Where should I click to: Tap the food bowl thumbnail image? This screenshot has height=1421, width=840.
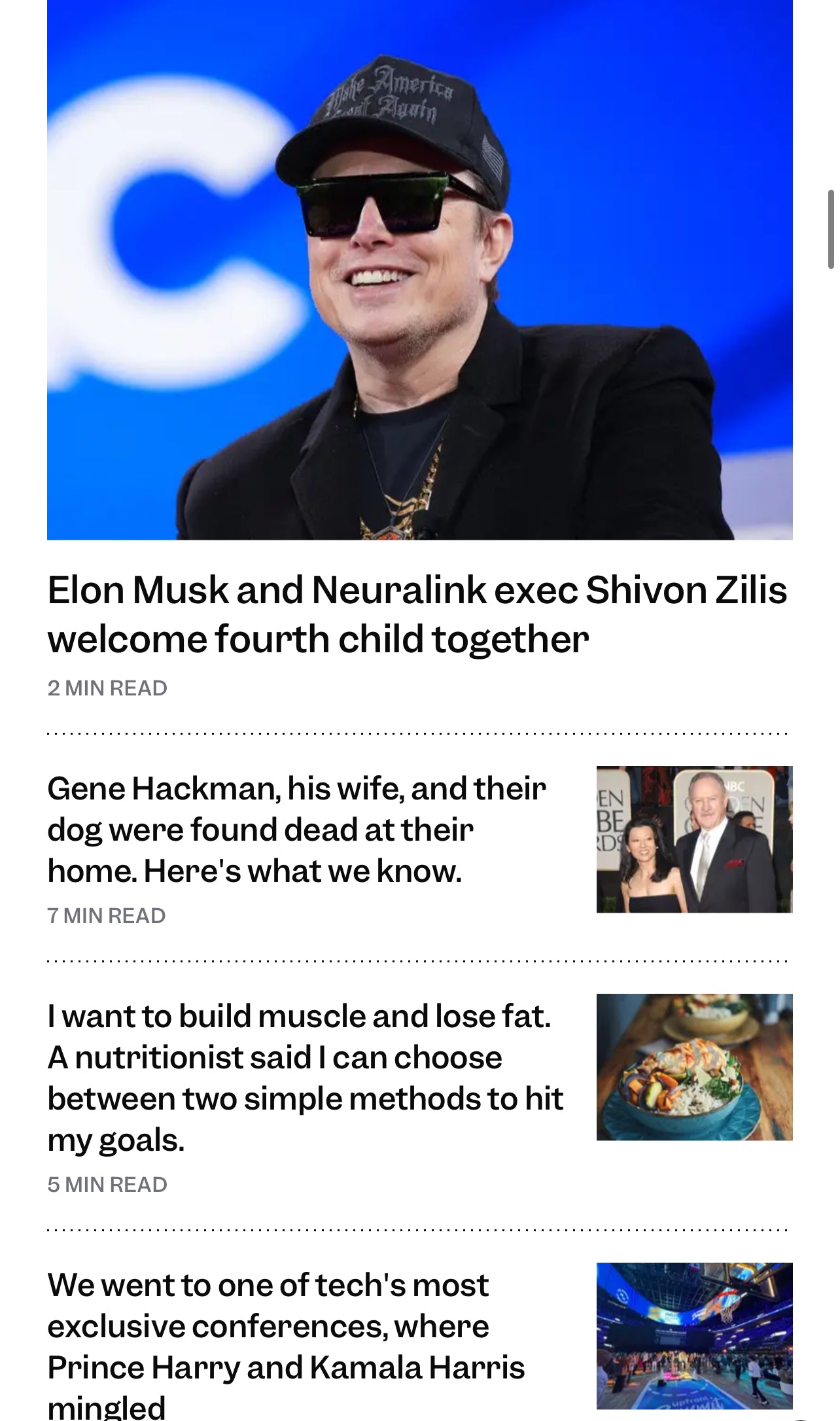(694, 1067)
